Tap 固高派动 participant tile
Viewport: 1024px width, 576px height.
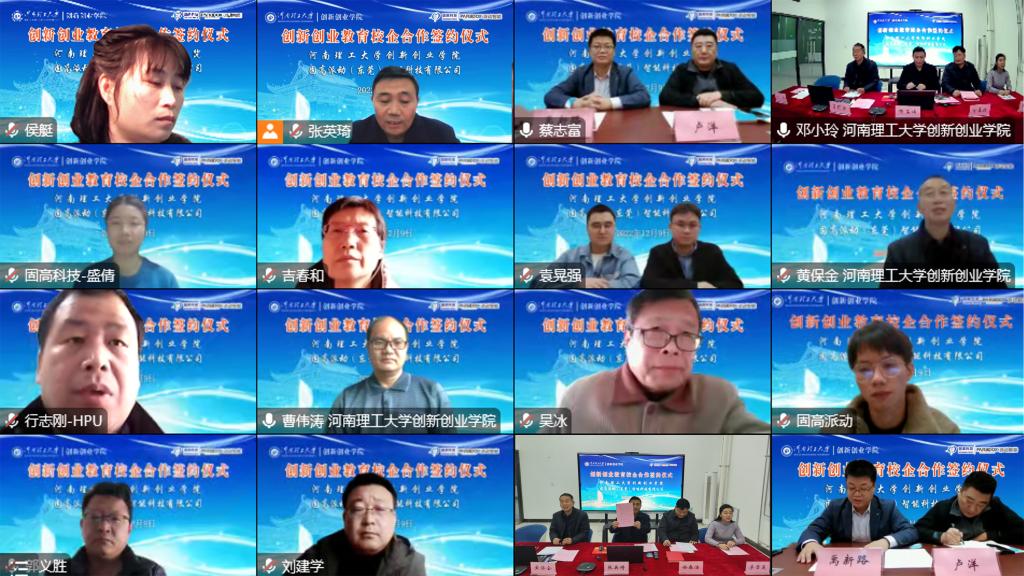coord(897,361)
